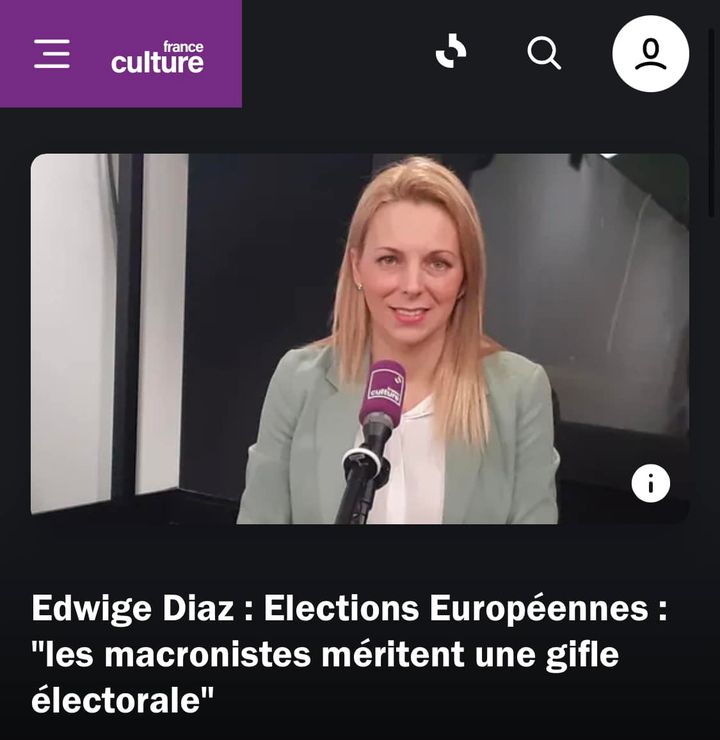Go to the France Culture homepage
This screenshot has width=720, height=740.
[157, 58]
